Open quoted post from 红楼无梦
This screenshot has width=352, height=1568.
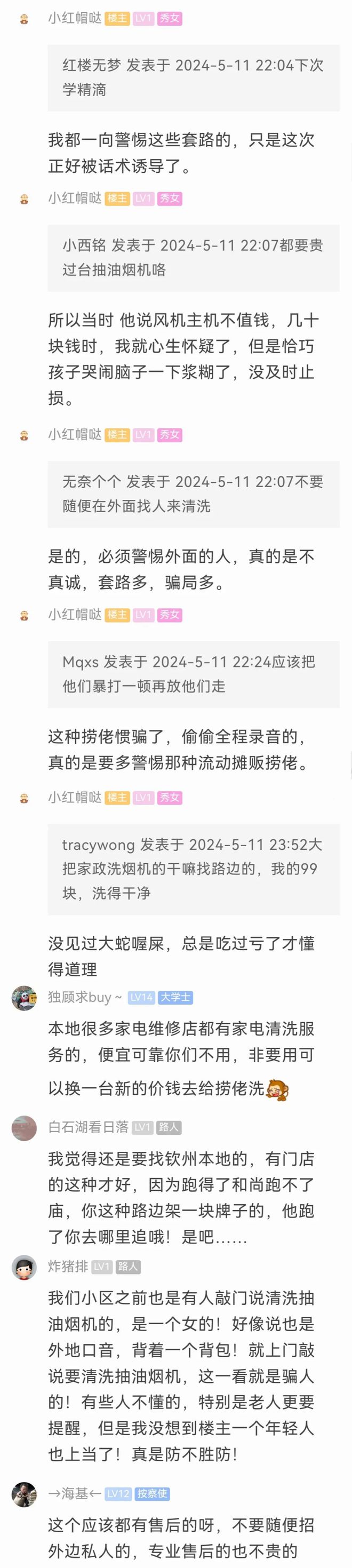click(x=193, y=77)
